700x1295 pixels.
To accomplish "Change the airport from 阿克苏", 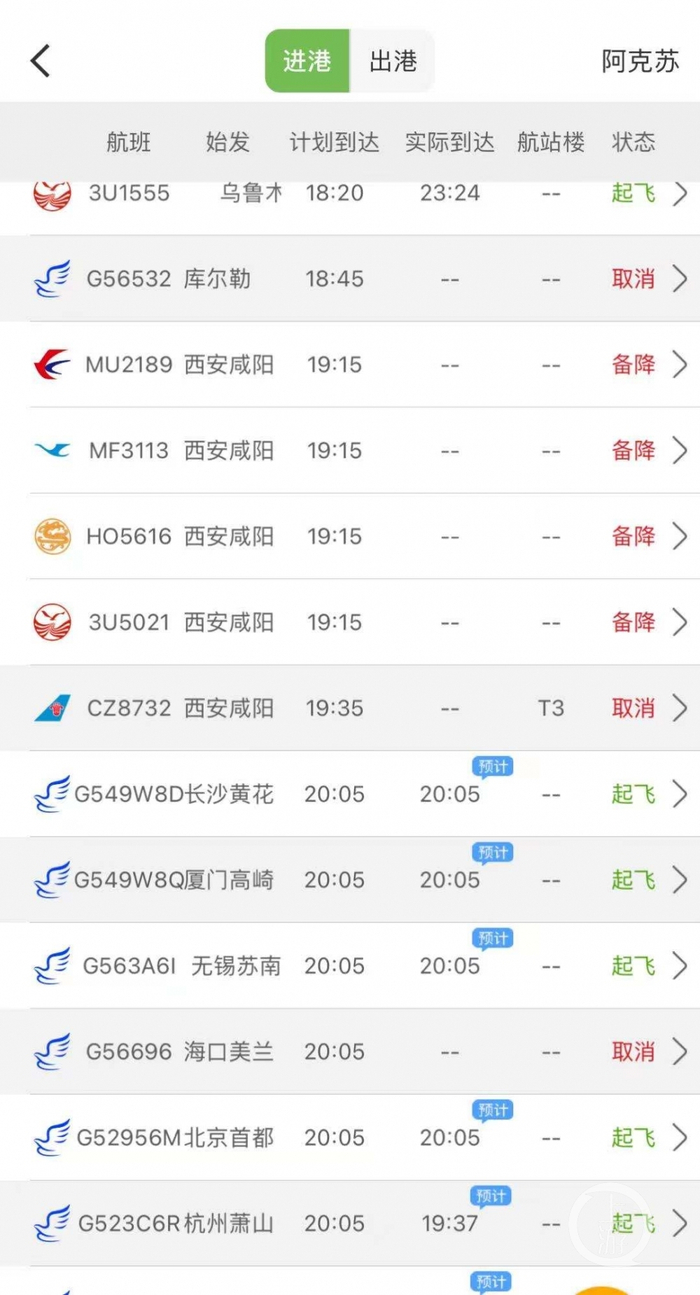I will click(640, 61).
